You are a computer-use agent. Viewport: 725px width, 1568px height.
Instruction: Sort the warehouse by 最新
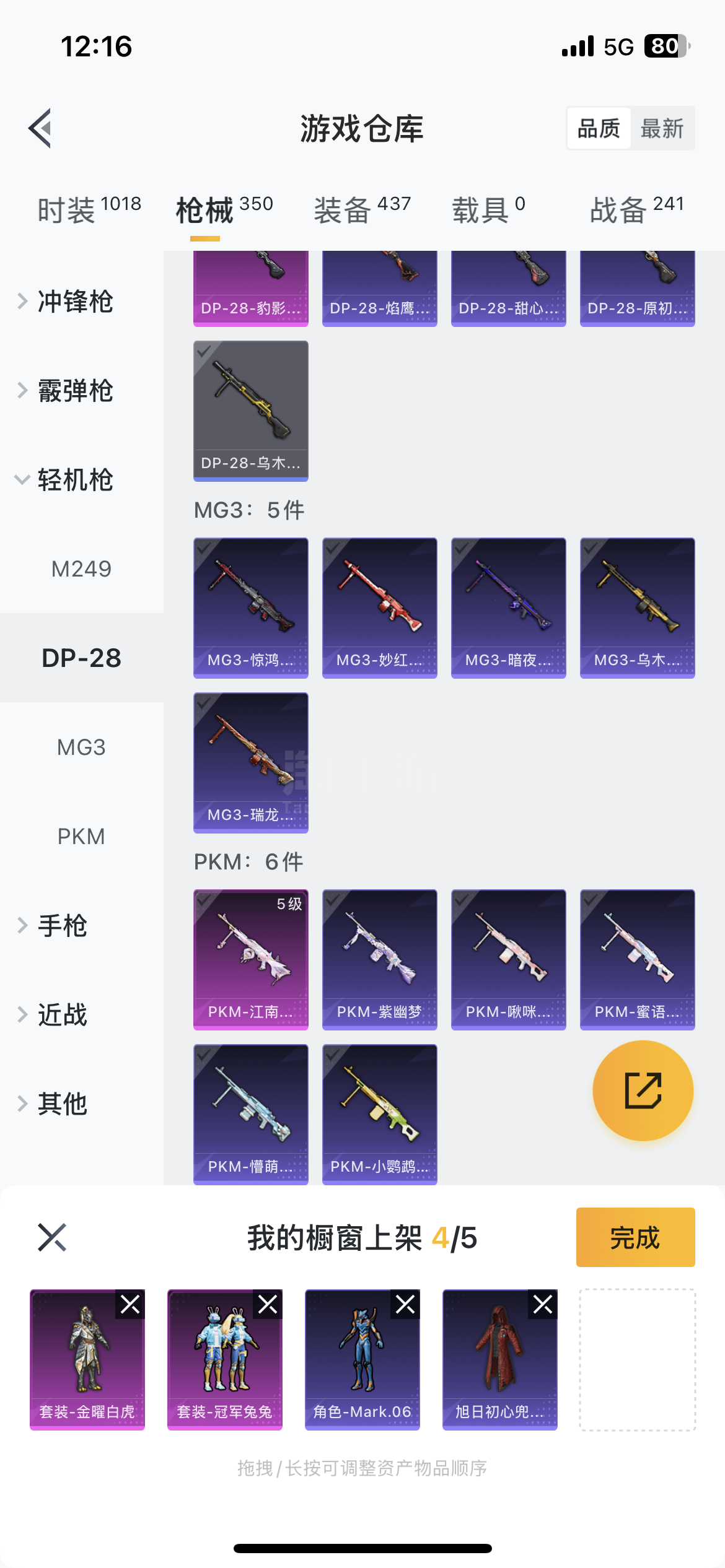[x=662, y=128]
